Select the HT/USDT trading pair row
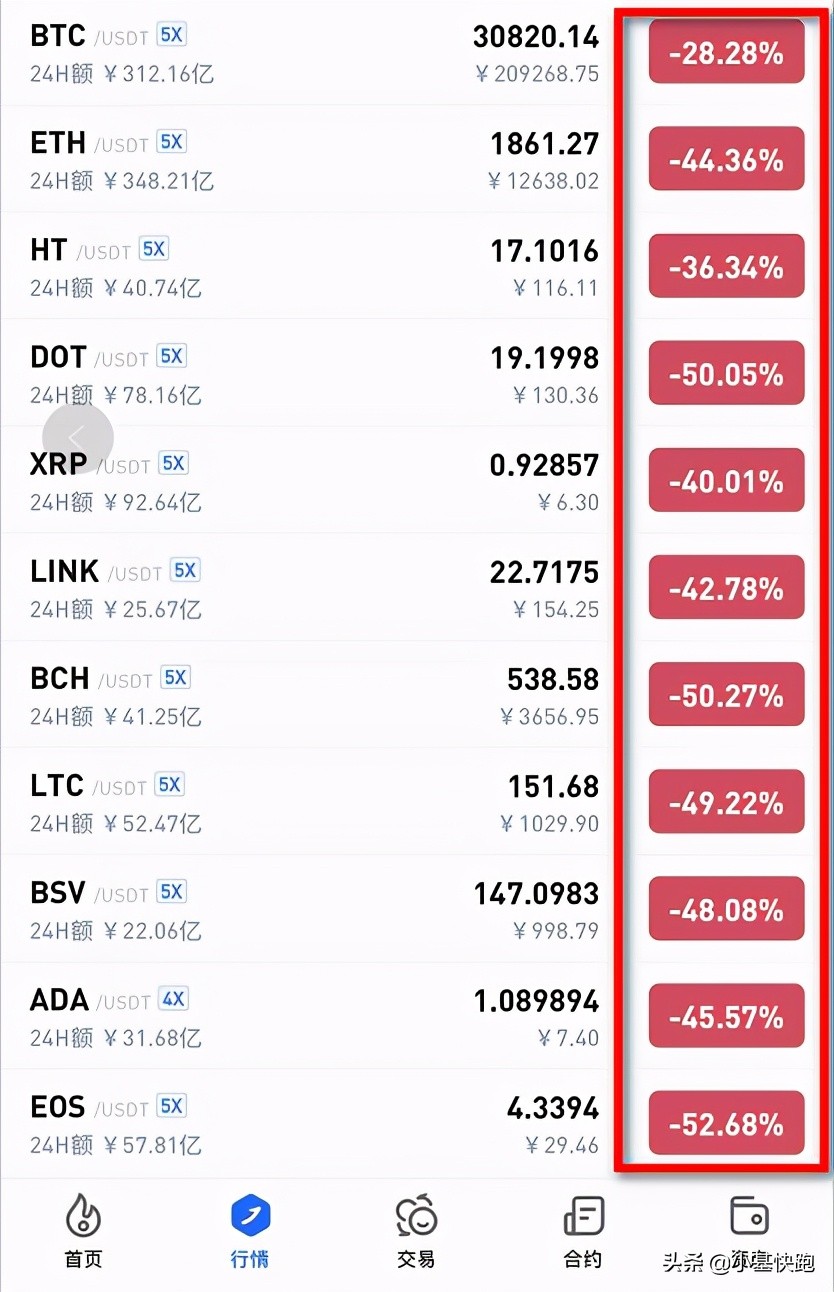The width and height of the screenshot is (834, 1292). 300,265
